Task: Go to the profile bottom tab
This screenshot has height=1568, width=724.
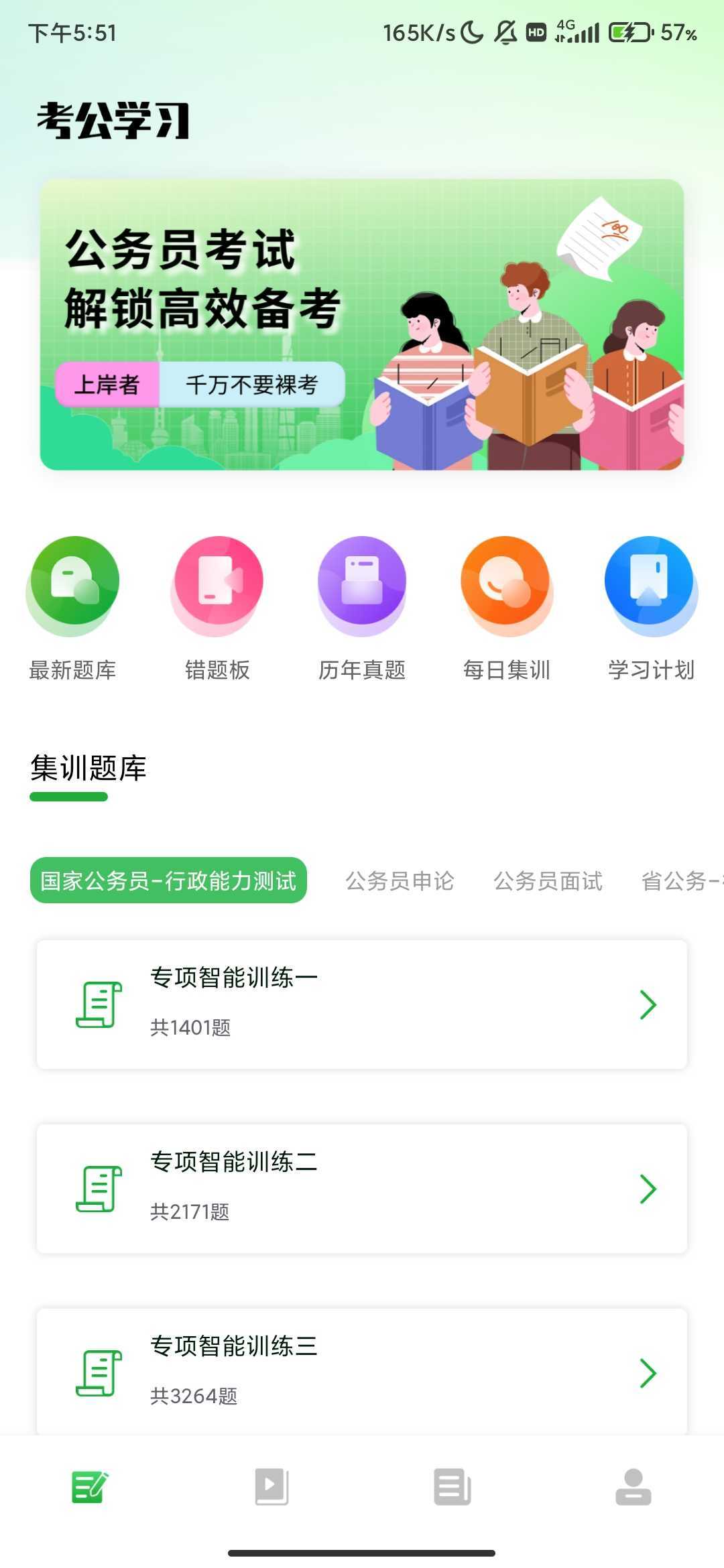Action: tap(633, 1486)
